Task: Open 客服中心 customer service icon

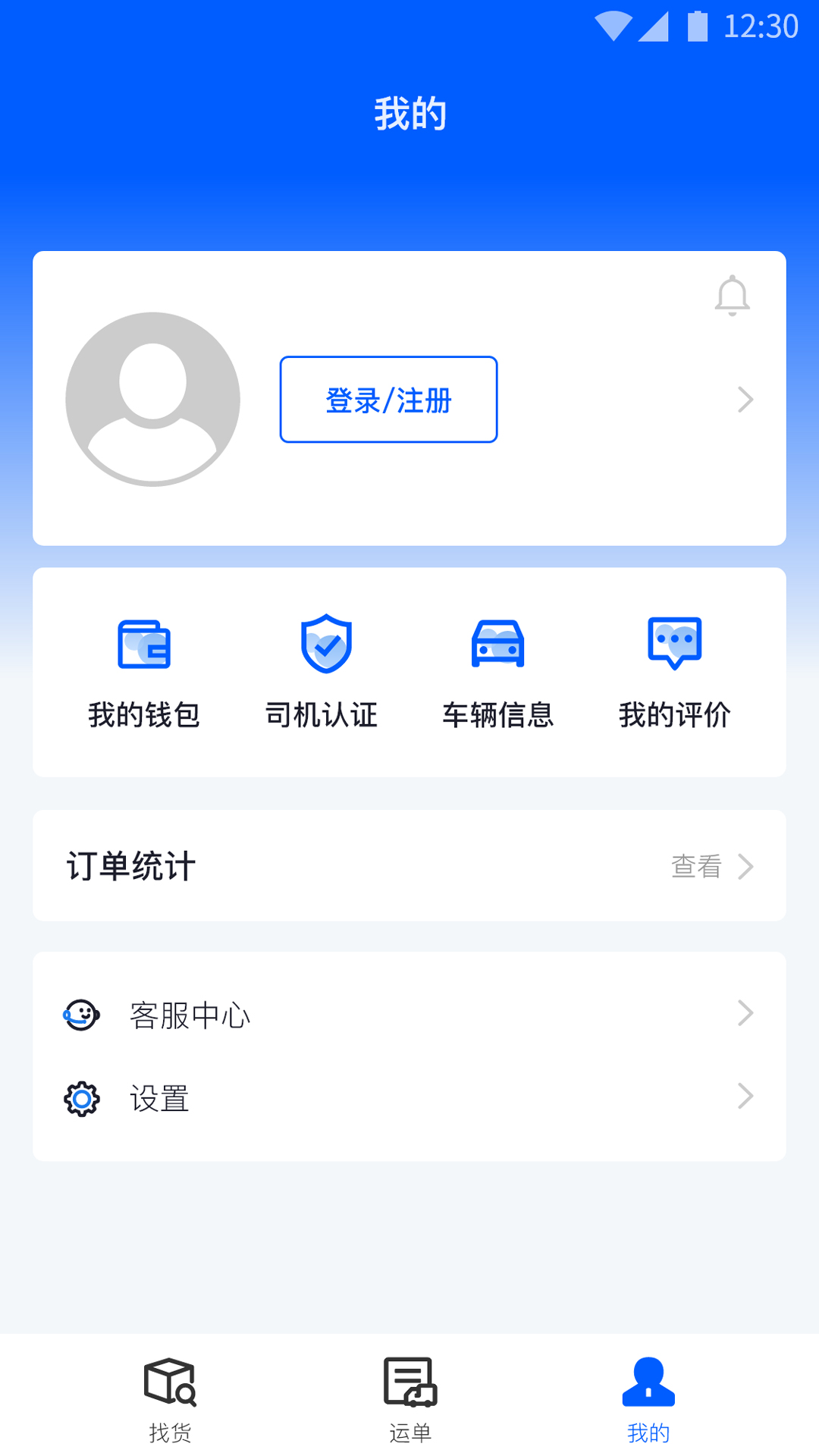Action: (x=81, y=1014)
